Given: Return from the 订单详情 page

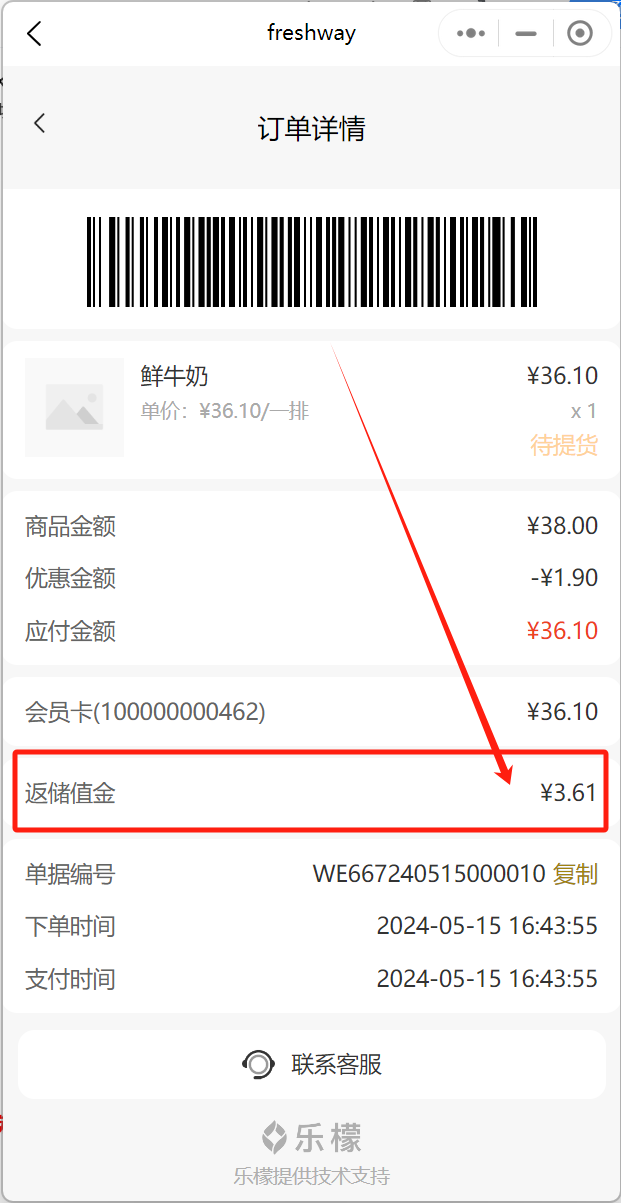Looking at the screenshot, I should [40, 124].
